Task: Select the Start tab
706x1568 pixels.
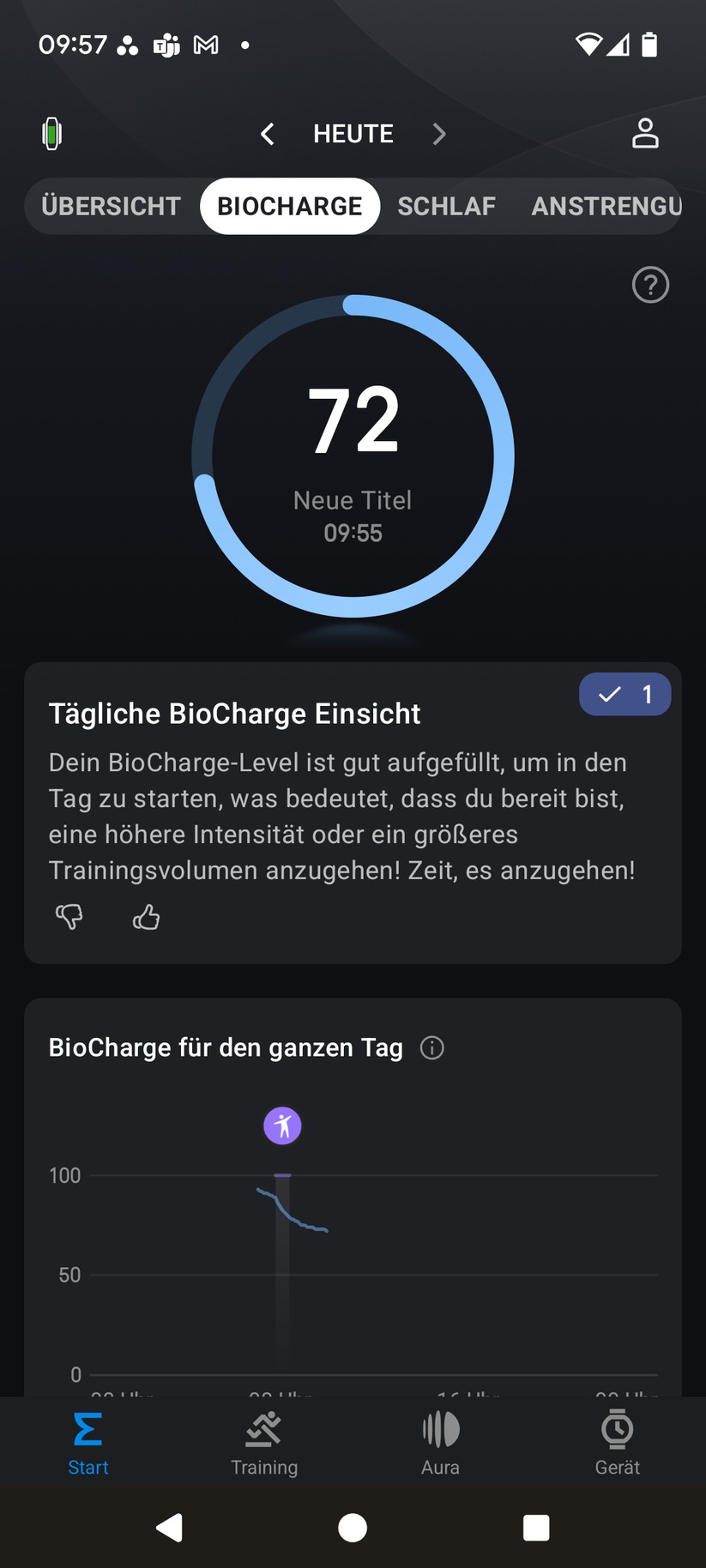Action: (x=88, y=1444)
